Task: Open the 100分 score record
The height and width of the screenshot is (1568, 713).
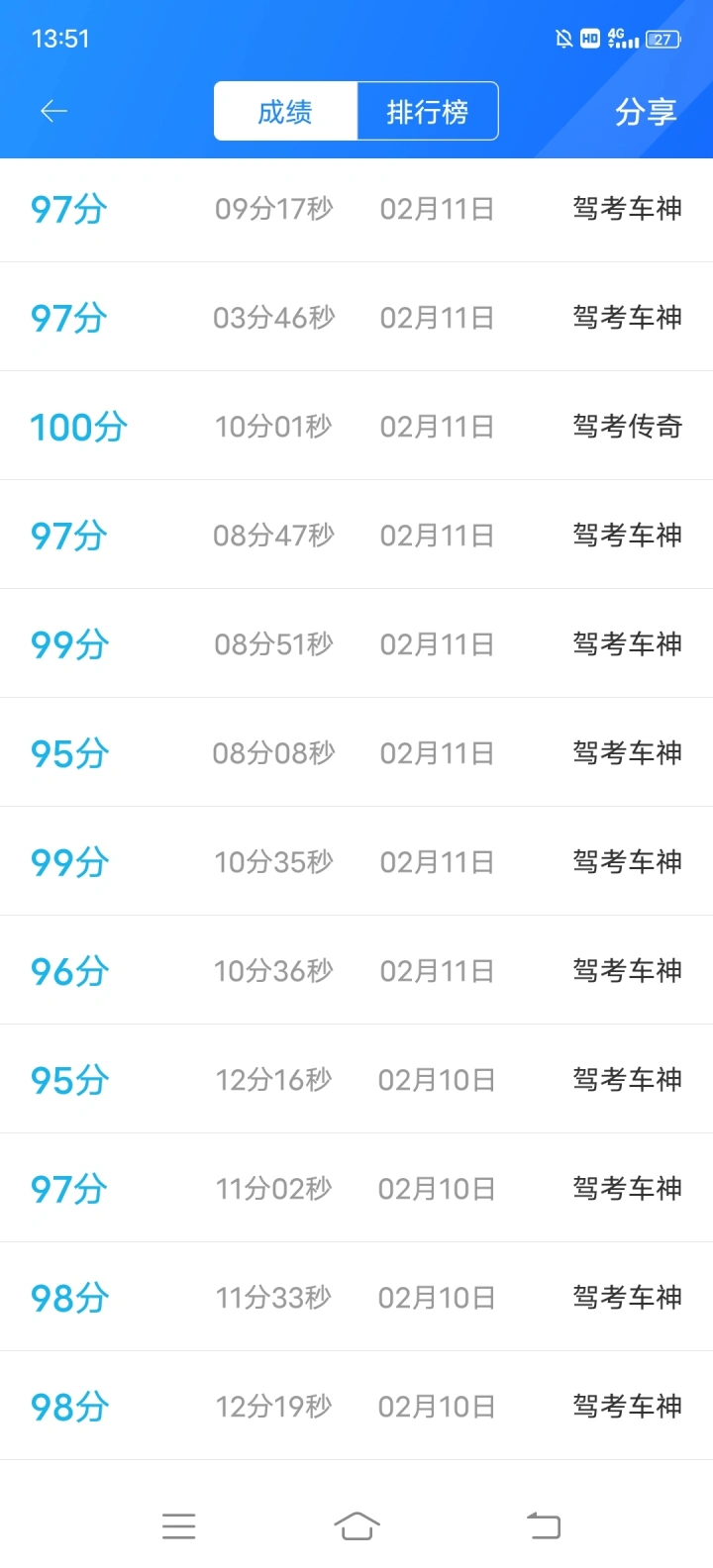Action: (356, 426)
